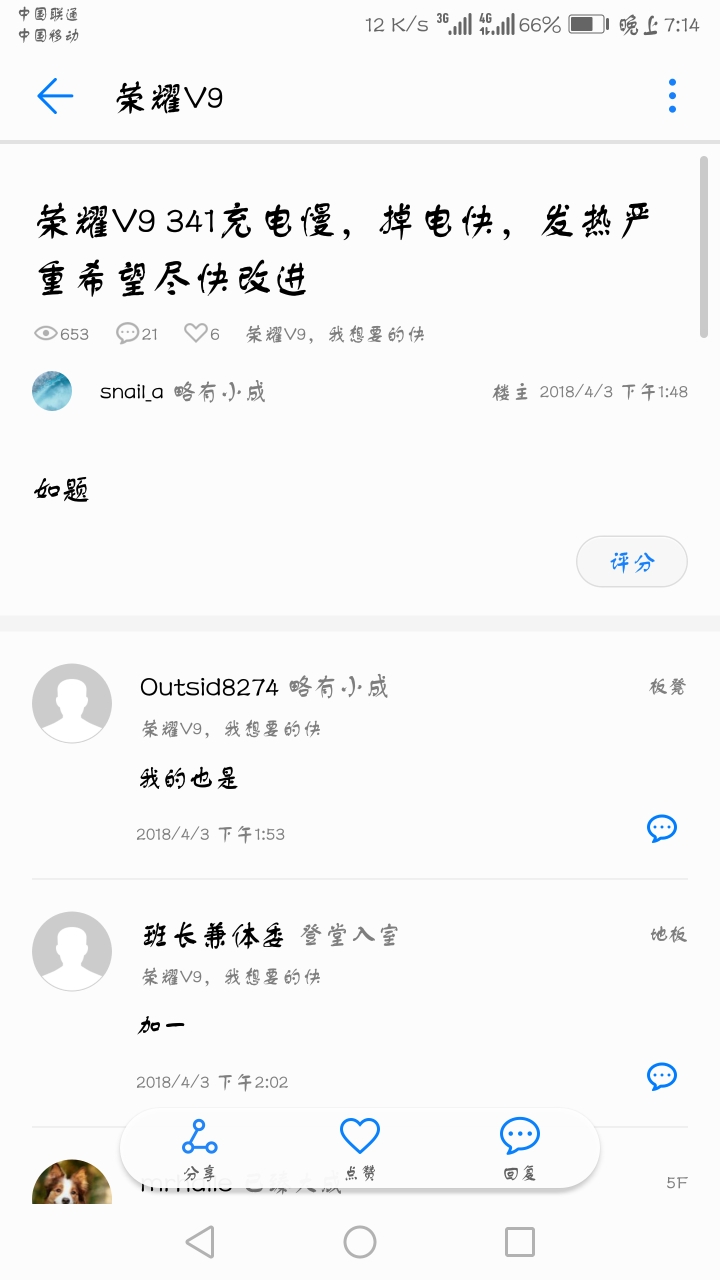Tap the recent apps square button
The height and width of the screenshot is (1280, 720).
click(519, 1240)
